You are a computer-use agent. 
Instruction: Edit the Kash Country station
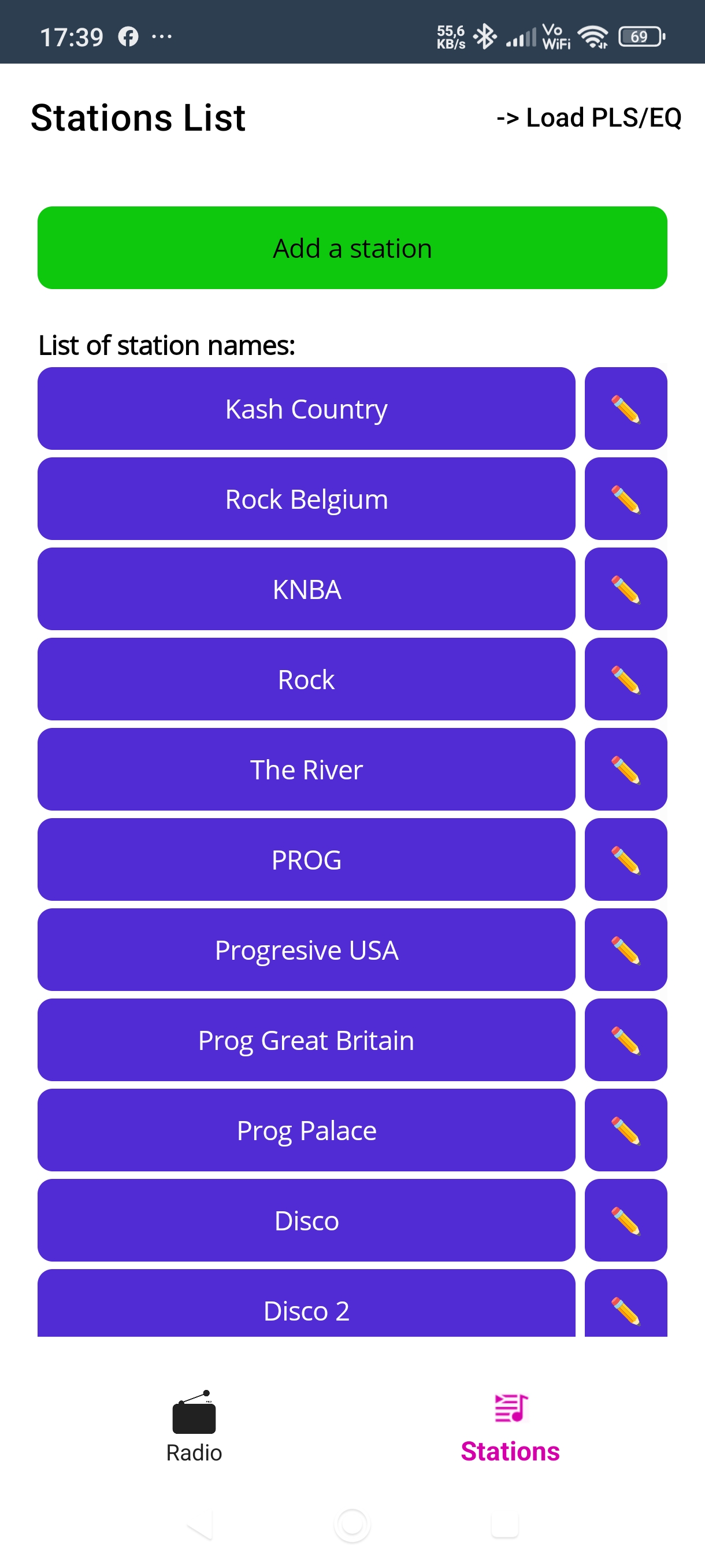click(x=625, y=409)
